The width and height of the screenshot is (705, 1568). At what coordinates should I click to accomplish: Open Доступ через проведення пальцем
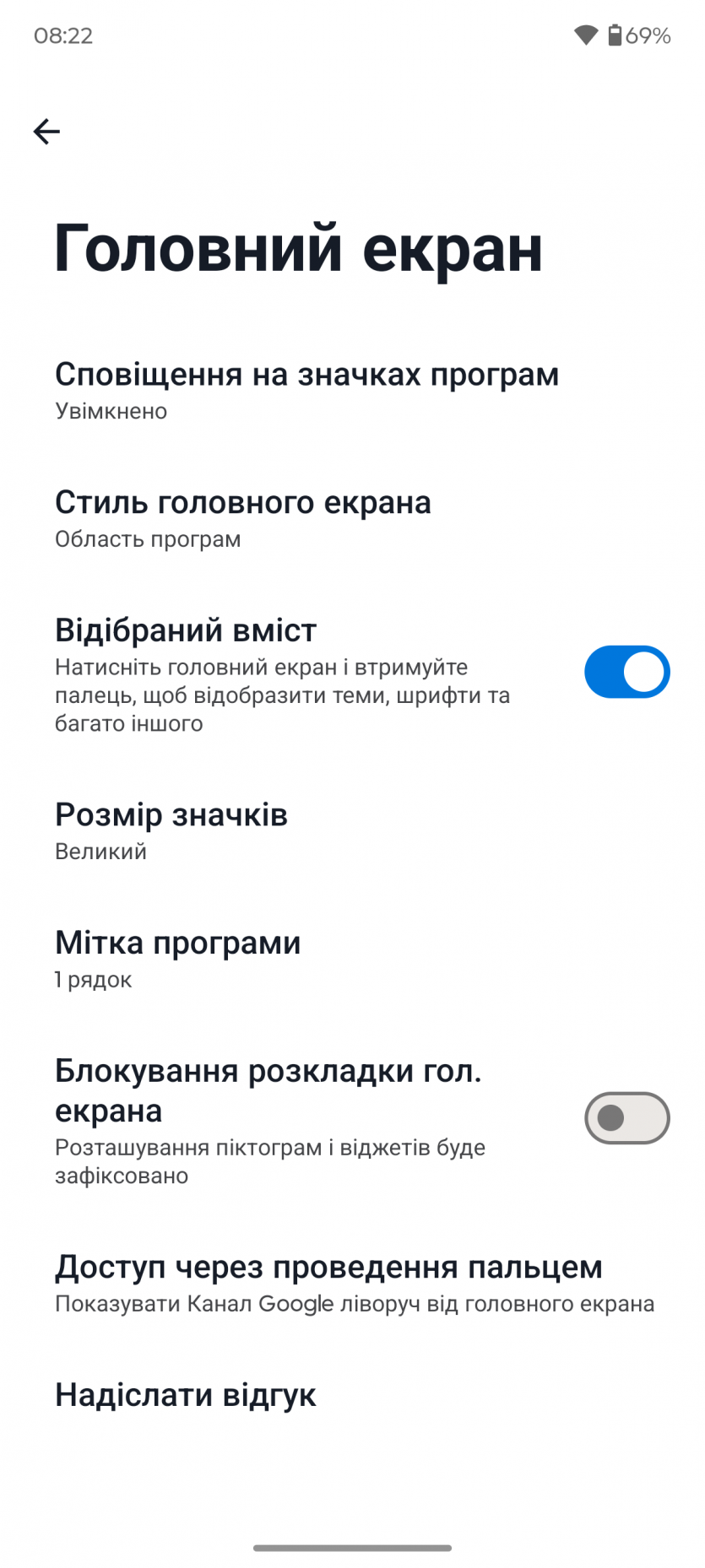(x=353, y=1283)
